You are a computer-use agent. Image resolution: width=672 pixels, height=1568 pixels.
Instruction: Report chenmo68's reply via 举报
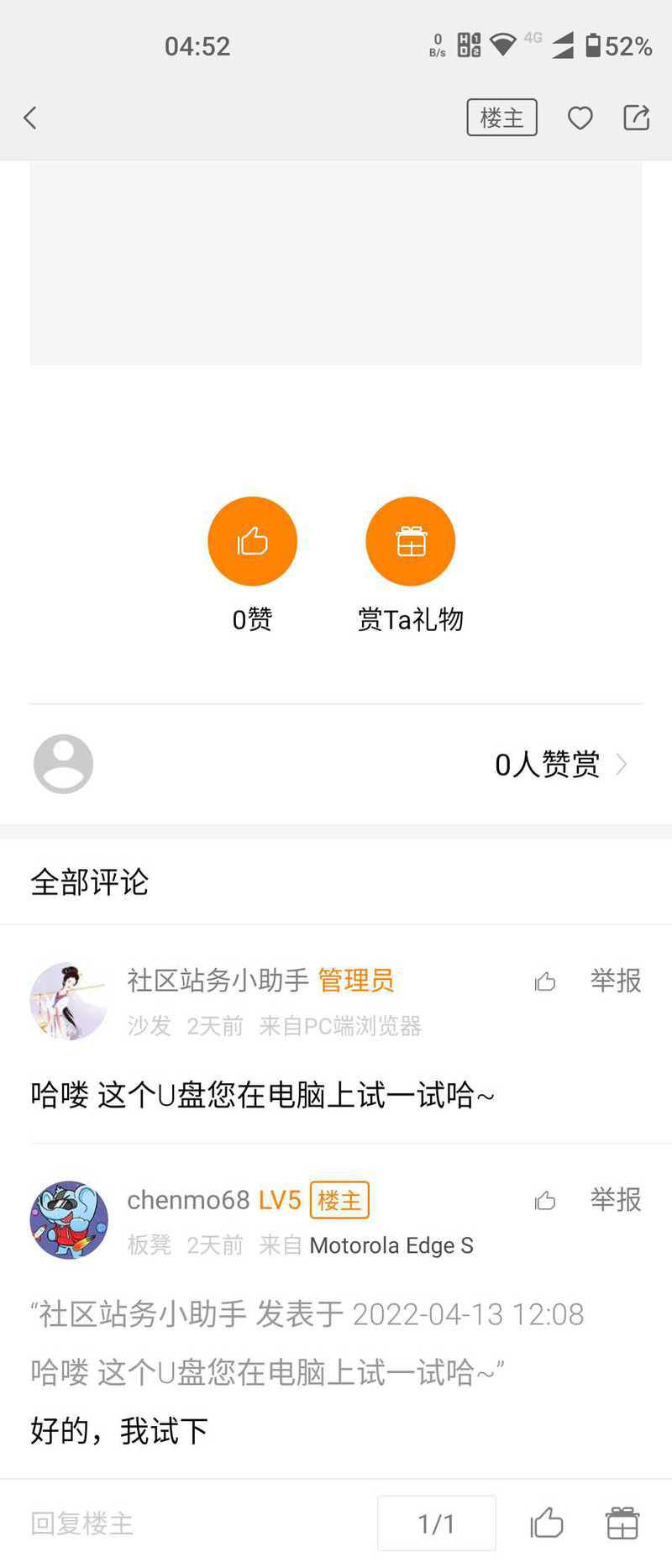click(x=615, y=1200)
